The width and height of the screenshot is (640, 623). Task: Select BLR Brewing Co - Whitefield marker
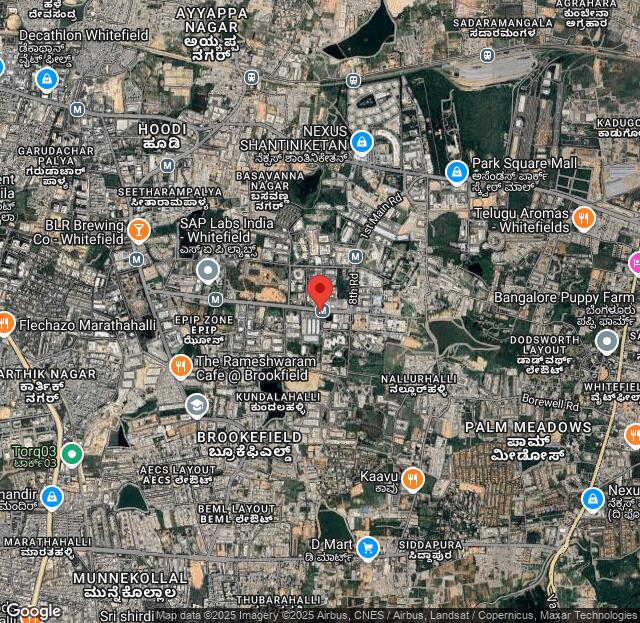click(139, 231)
